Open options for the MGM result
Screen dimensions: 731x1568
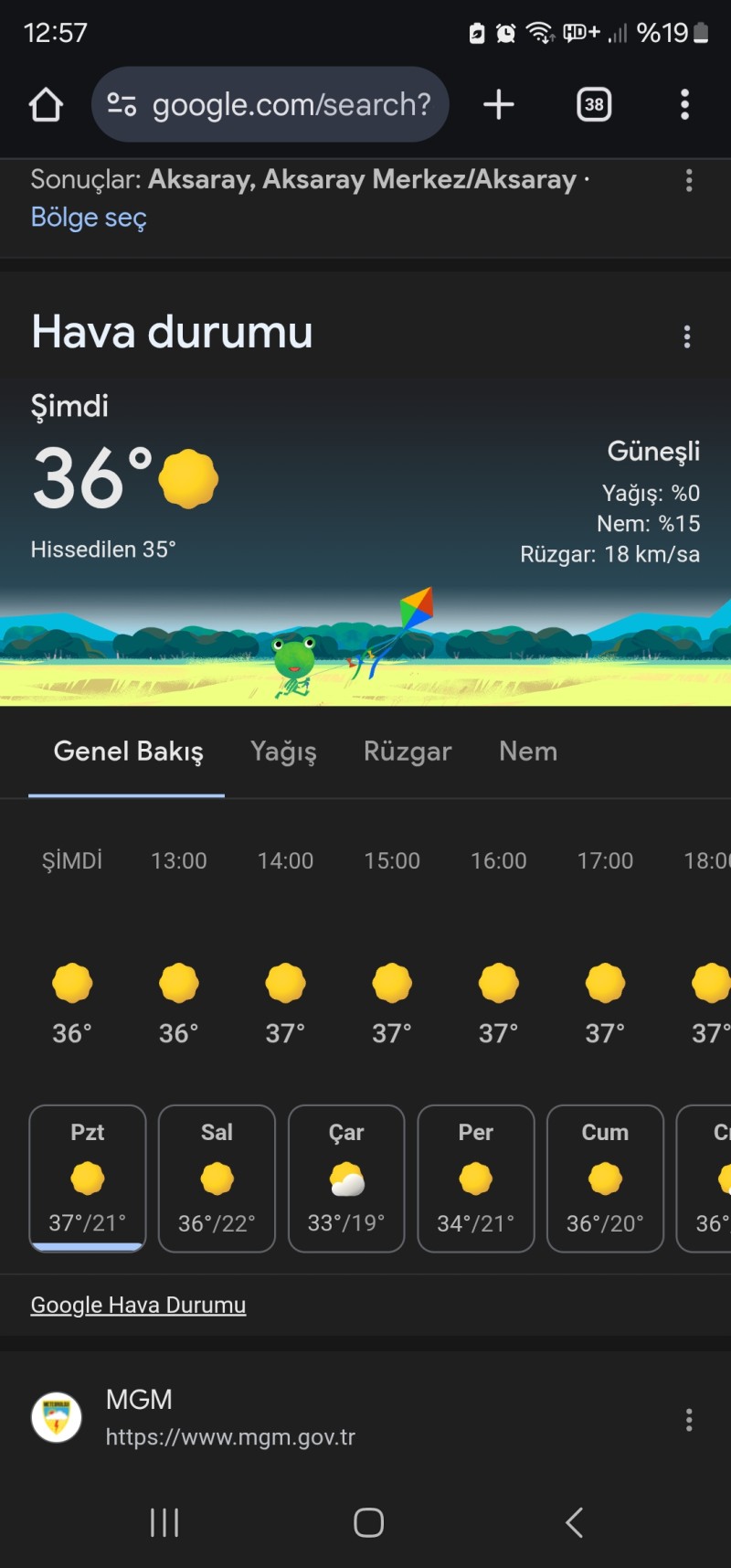click(689, 1420)
